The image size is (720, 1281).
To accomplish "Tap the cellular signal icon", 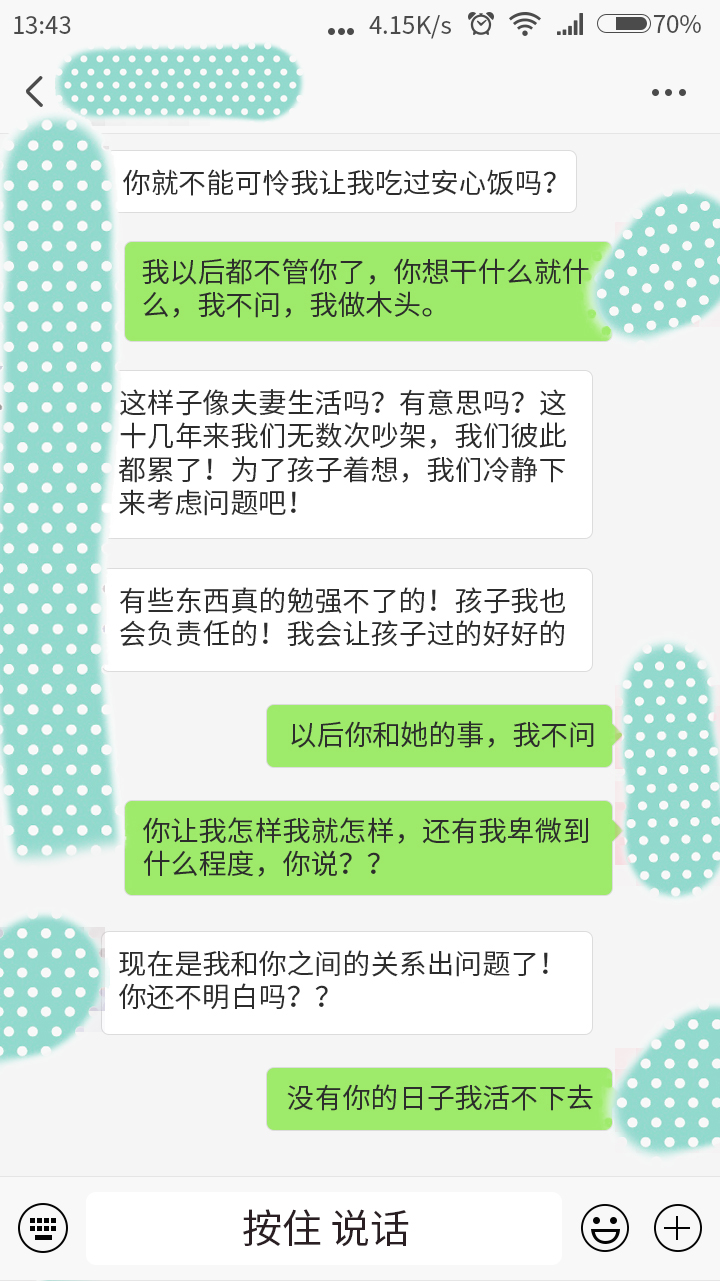I will pos(570,27).
